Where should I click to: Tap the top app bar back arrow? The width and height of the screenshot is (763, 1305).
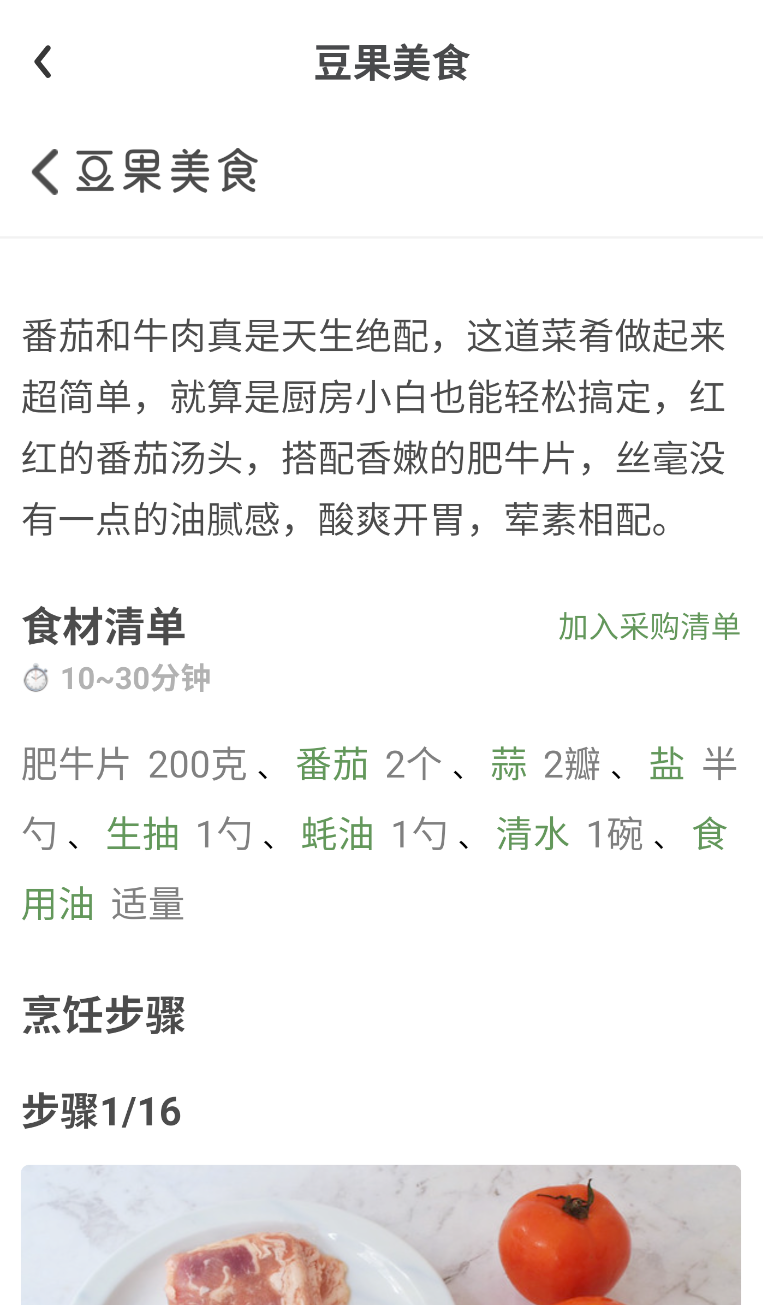click(42, 62)
